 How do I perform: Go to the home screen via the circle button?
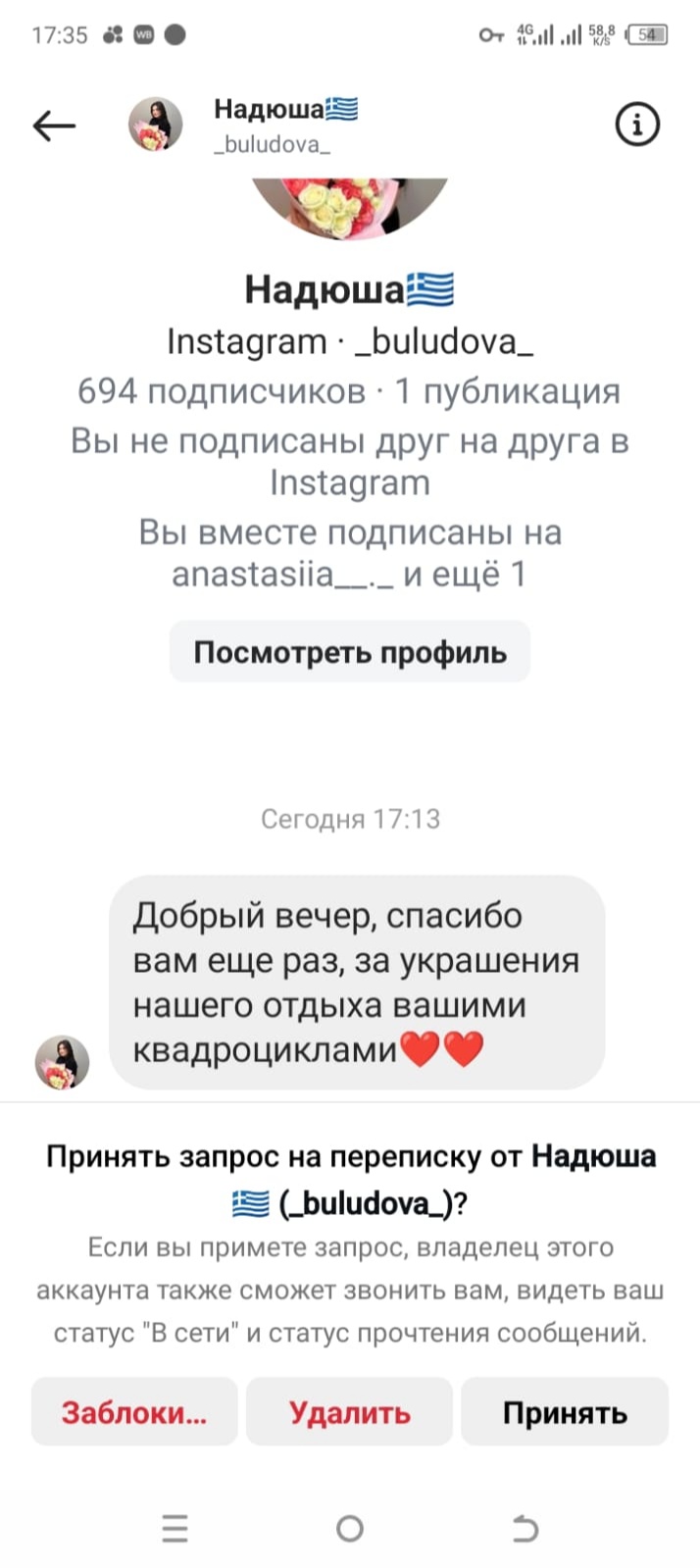[x=350, y=1528]
